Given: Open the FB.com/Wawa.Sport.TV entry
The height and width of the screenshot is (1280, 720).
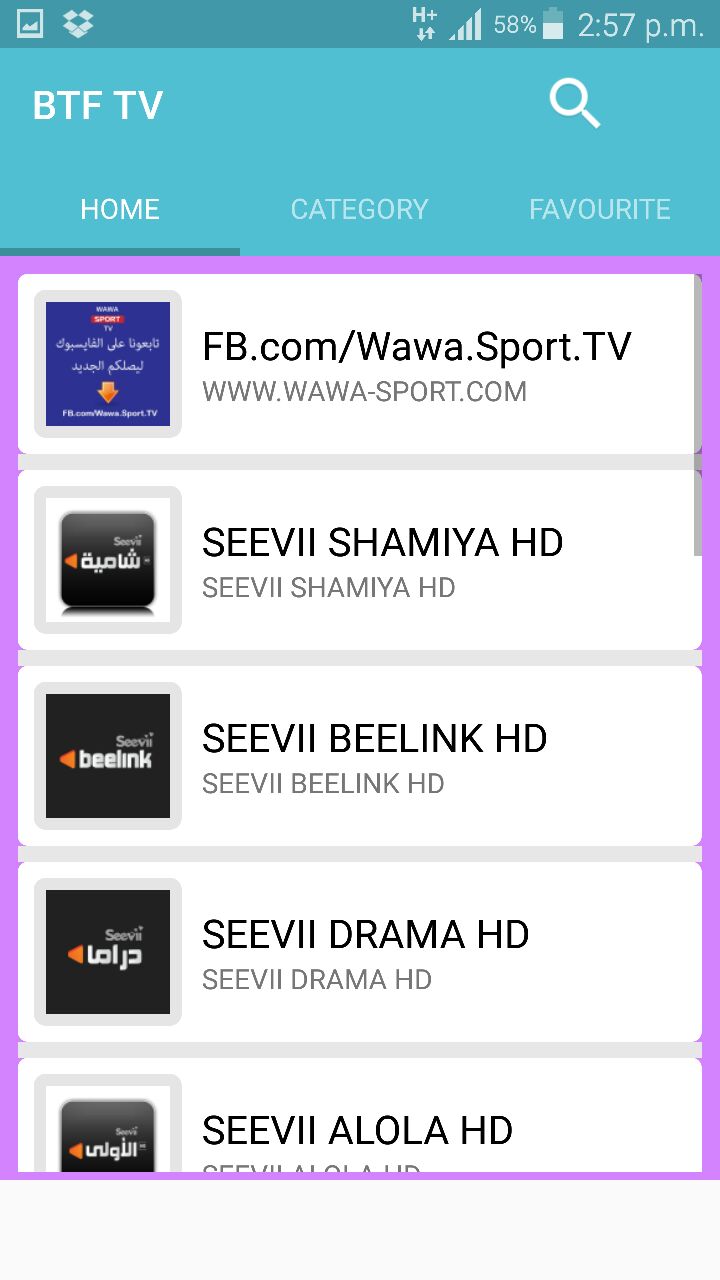Looking at the screenshot, I should tap(360, 364).
